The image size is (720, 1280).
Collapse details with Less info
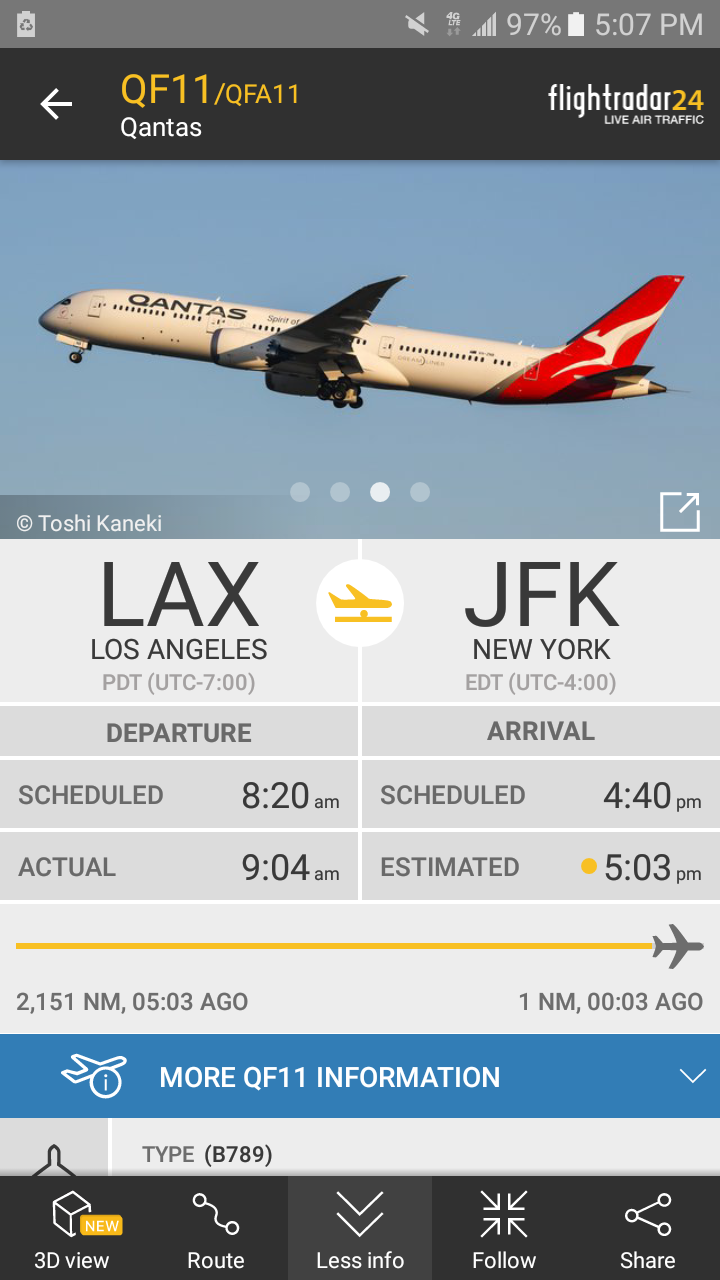[x=360, y=1230]
